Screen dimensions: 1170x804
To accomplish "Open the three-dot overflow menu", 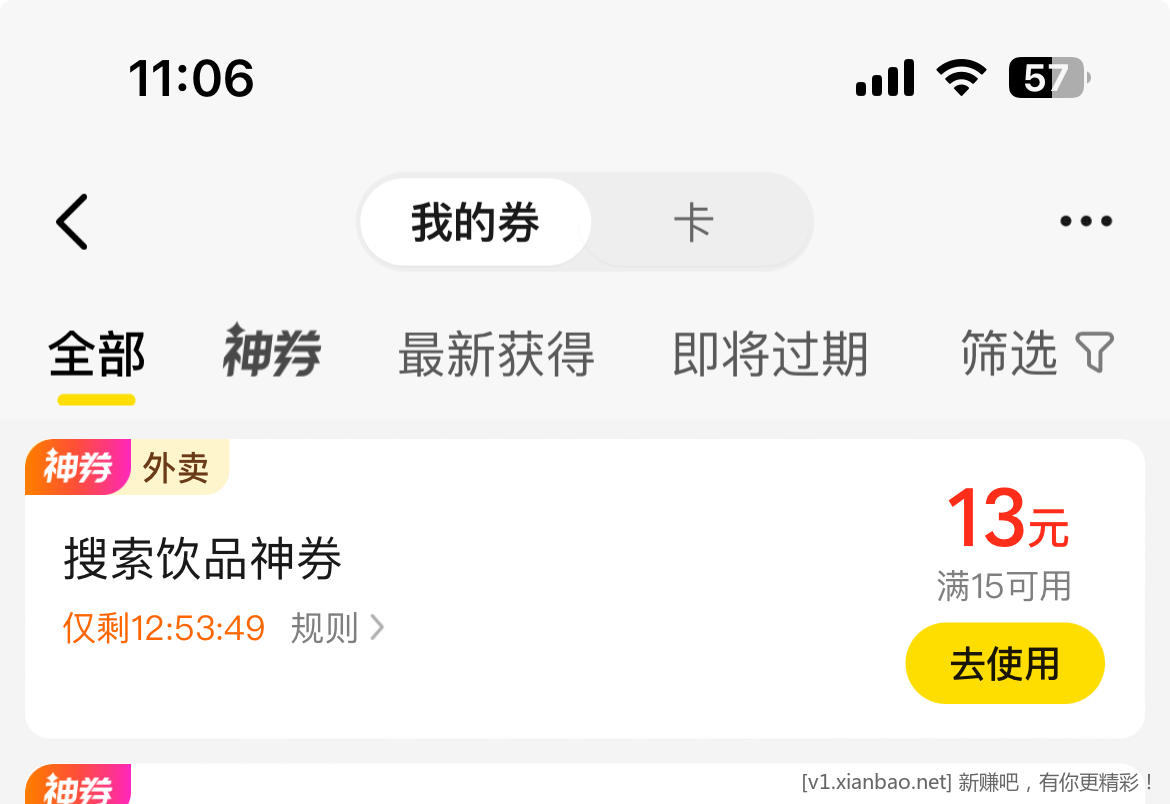I will [1085, 222].
